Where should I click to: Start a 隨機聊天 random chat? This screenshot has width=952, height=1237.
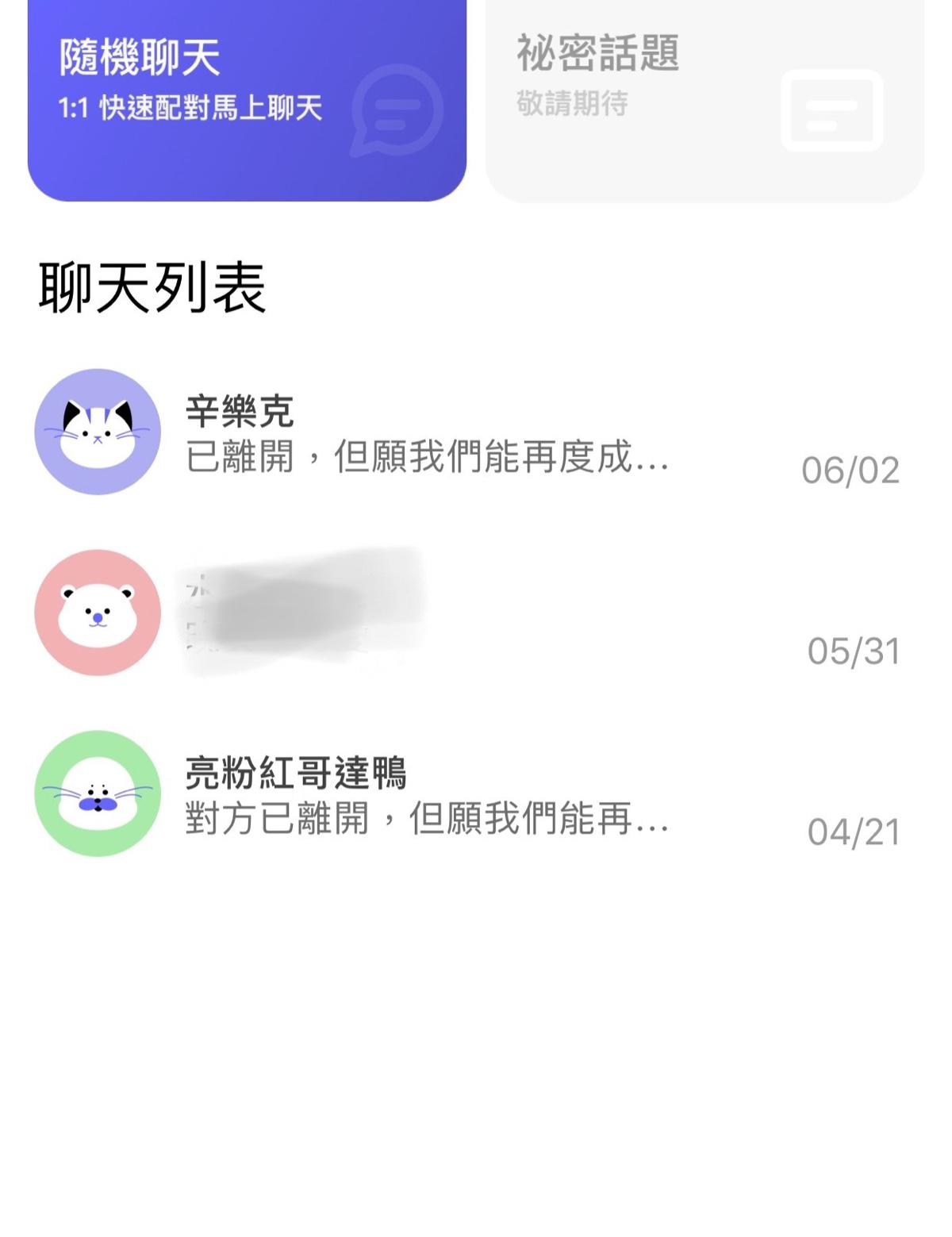[x=247, y=99]
